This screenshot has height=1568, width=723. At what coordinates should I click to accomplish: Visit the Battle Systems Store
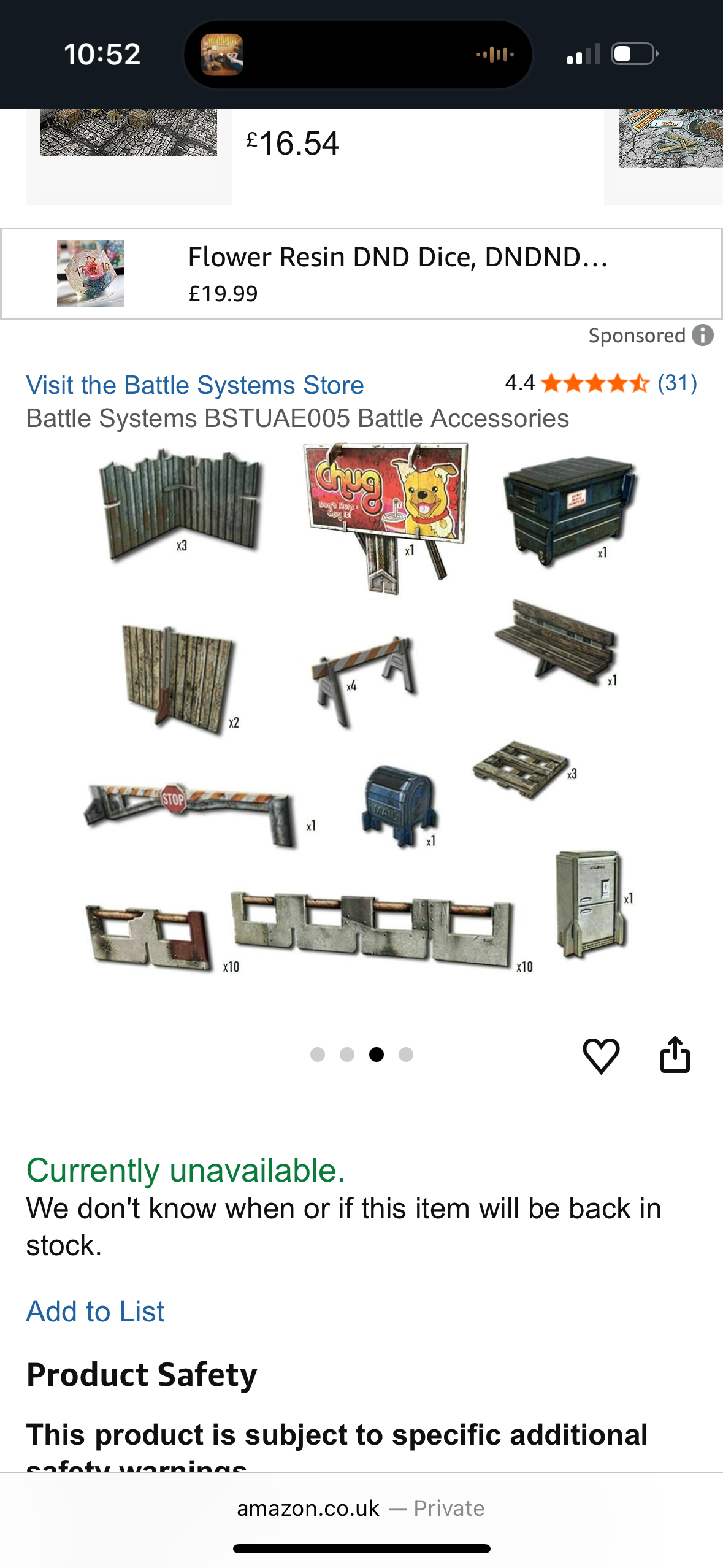(x=195, y=385)
